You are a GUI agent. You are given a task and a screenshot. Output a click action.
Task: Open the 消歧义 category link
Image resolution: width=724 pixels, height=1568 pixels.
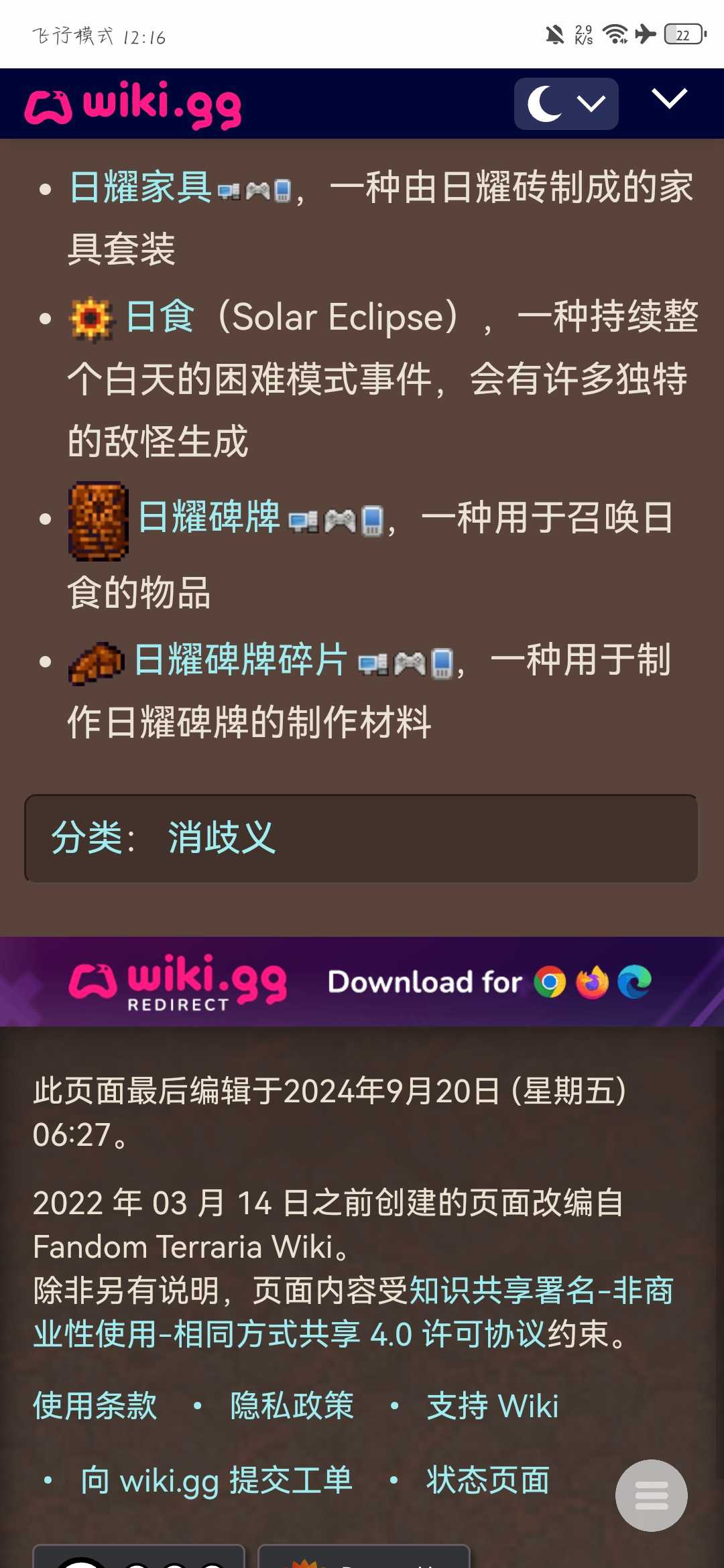click(x=221, y=838)
